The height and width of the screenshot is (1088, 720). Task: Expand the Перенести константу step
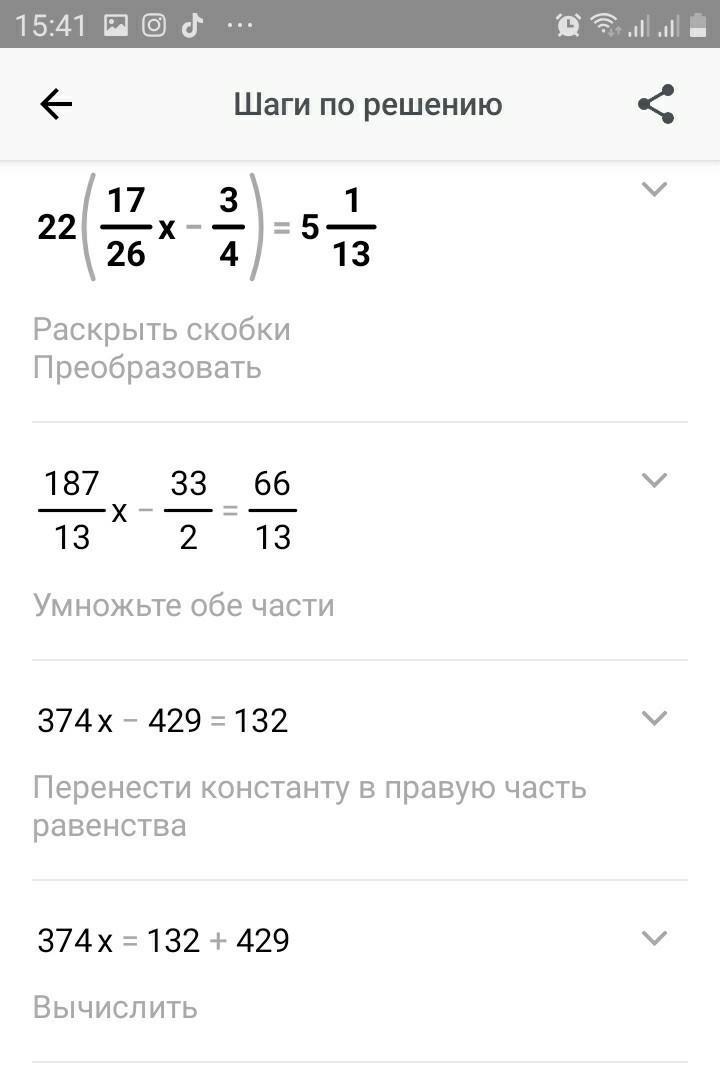coord(654,718)
